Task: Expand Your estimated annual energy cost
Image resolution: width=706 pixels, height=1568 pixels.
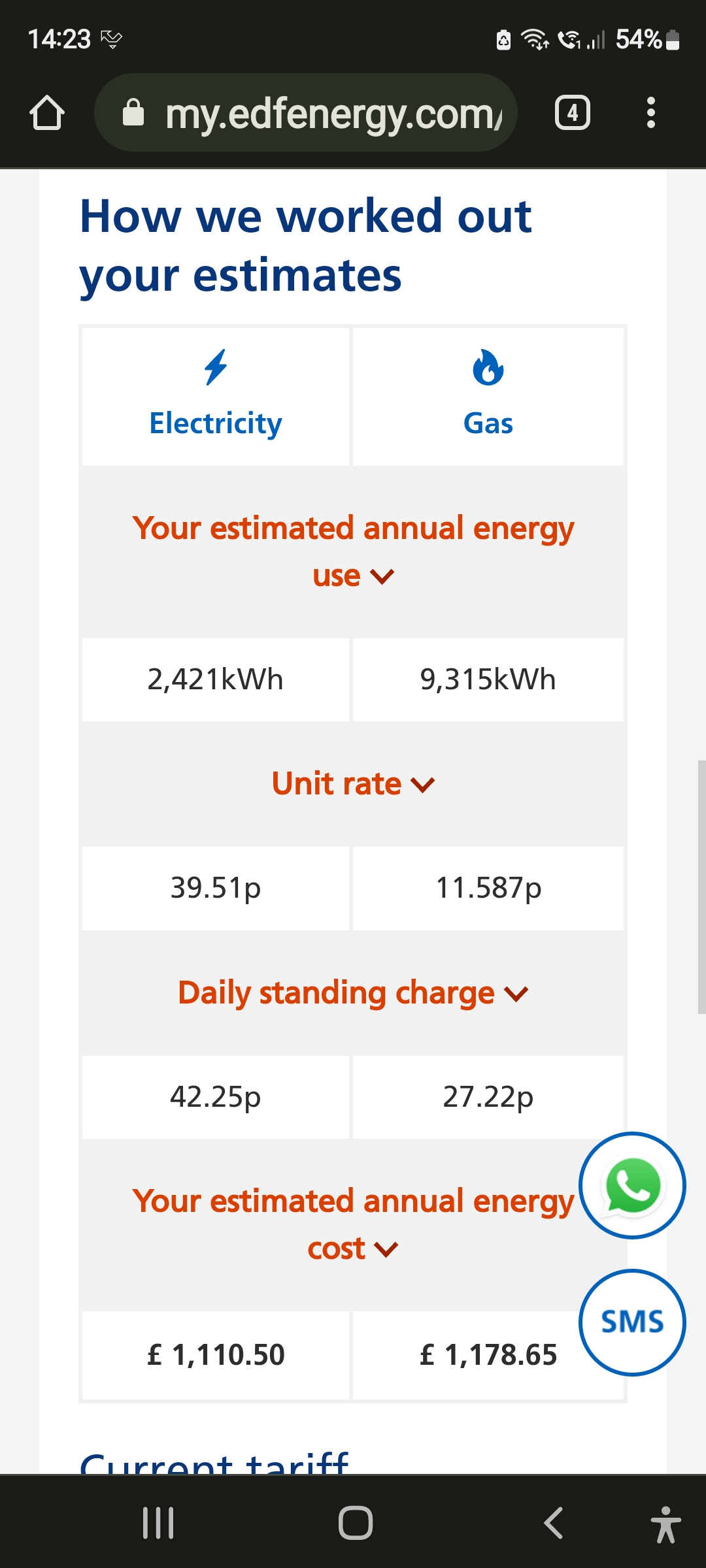Action: tap(353, 1224)
